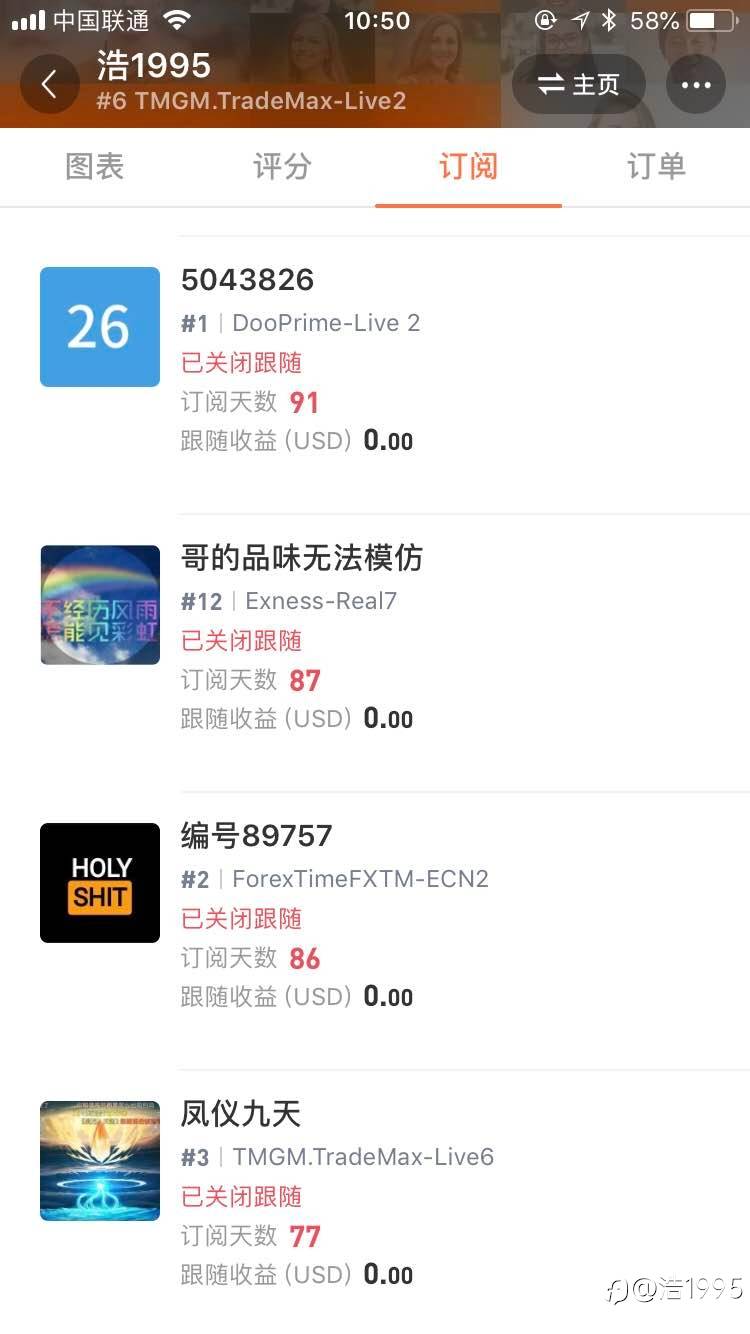This screenshot has width=750, height=1334.
Task: Open 哥的品味无法模仿 subscription entry
Action: (375, 653)
